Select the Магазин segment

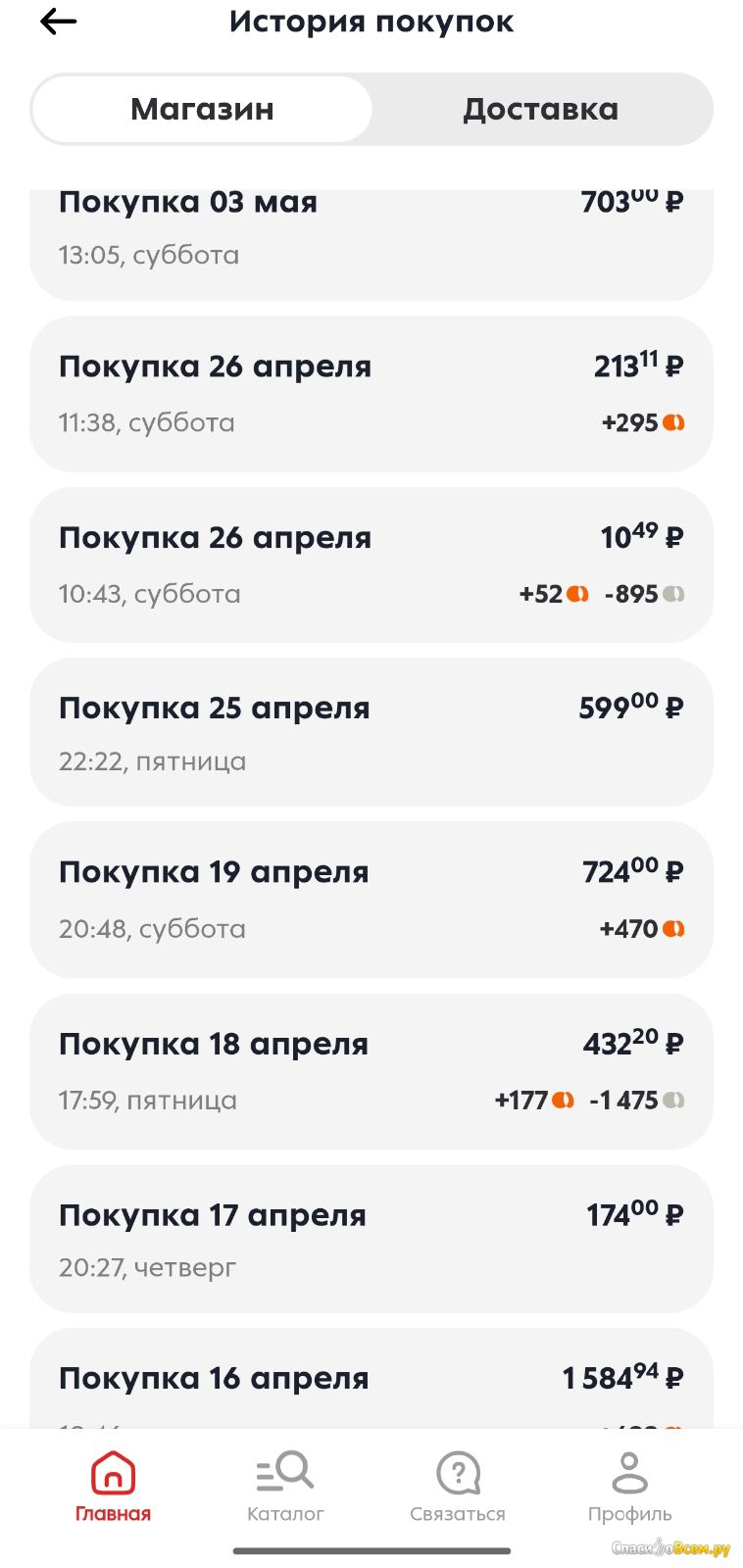tap(202, 109)
